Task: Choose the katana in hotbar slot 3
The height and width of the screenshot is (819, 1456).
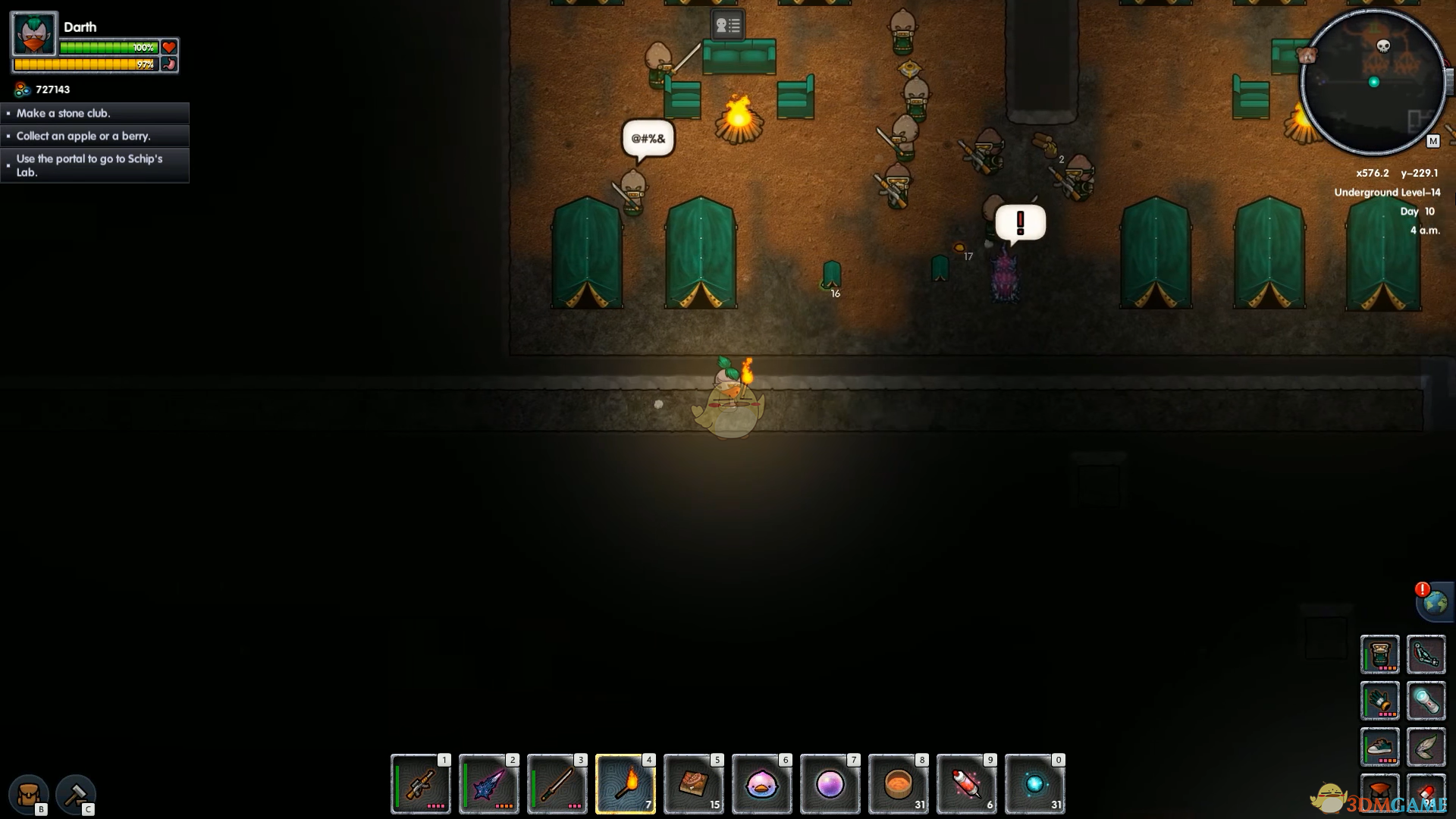Action: pos(557,784)
